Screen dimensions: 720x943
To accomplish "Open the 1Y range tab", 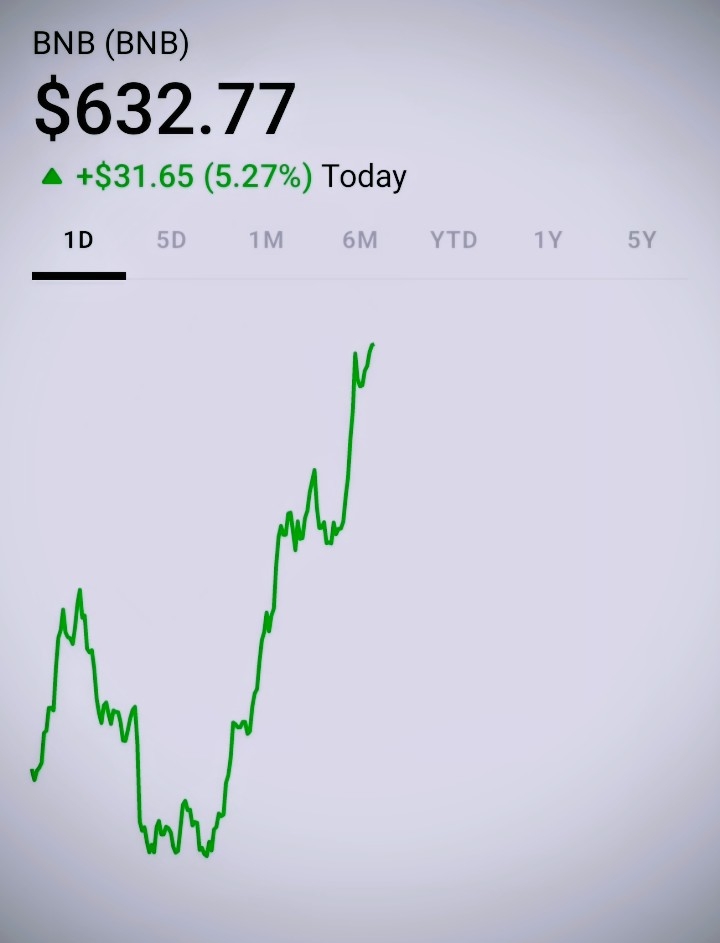I will tap(548, 241).
